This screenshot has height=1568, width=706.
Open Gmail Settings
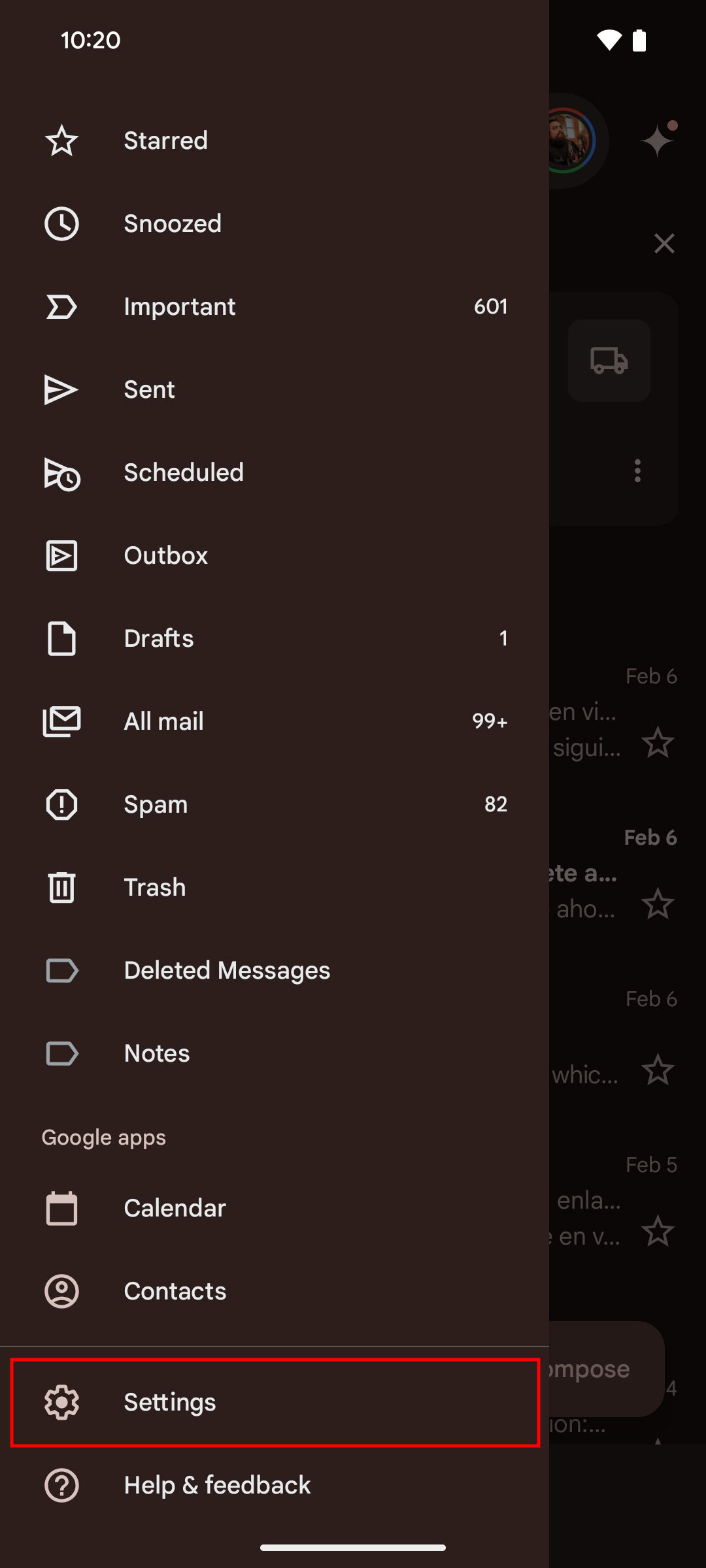170,1402
